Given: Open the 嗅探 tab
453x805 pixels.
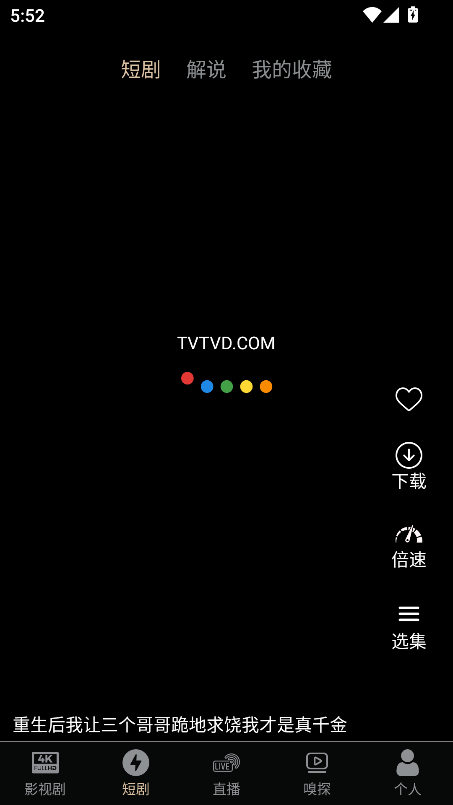Looking at the screenshot, I should click(317, 773).
